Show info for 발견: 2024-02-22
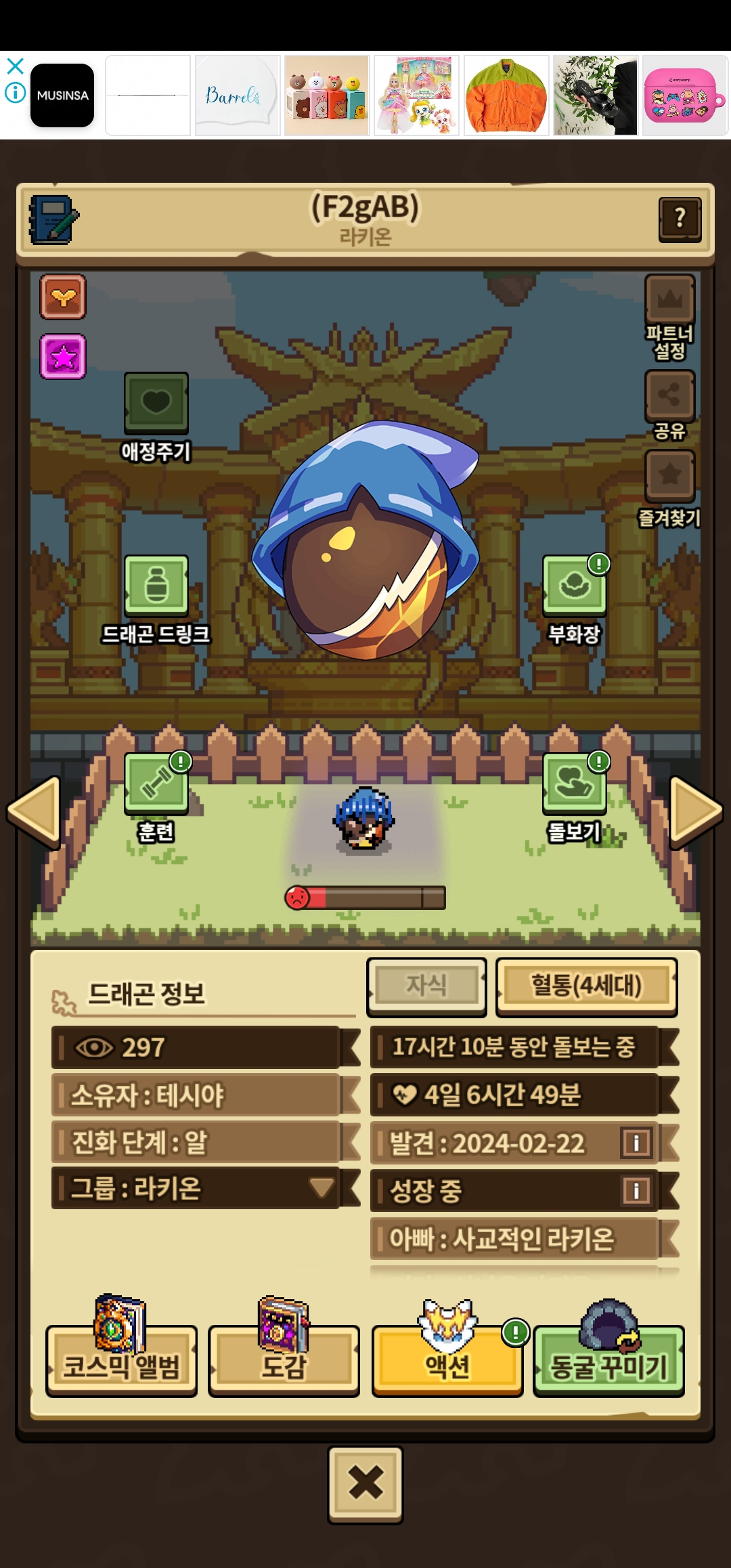The width and height of the screenshot is (731, 1568). point(636,1143)
